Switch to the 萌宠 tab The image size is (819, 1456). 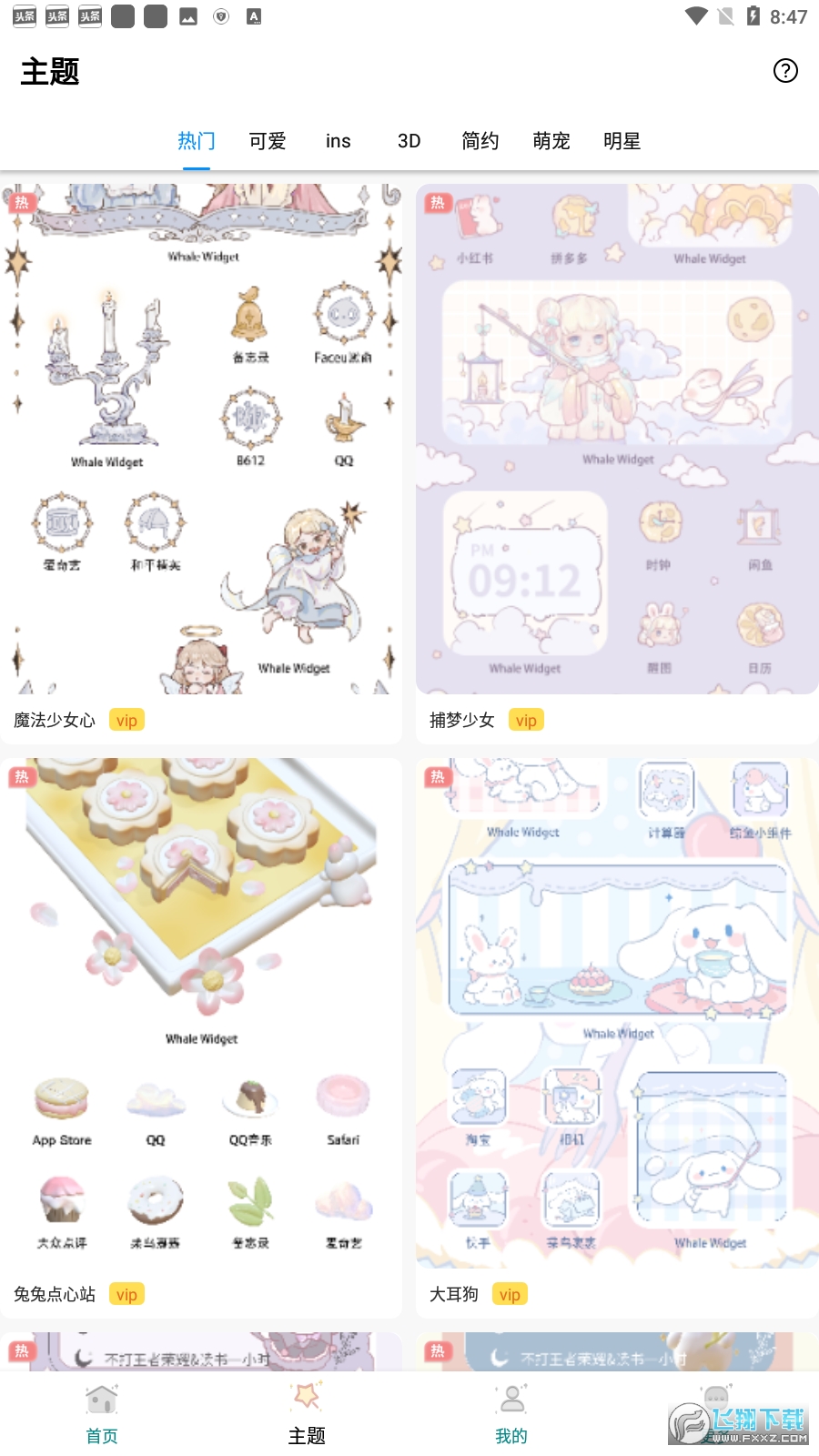coord(551,141)
